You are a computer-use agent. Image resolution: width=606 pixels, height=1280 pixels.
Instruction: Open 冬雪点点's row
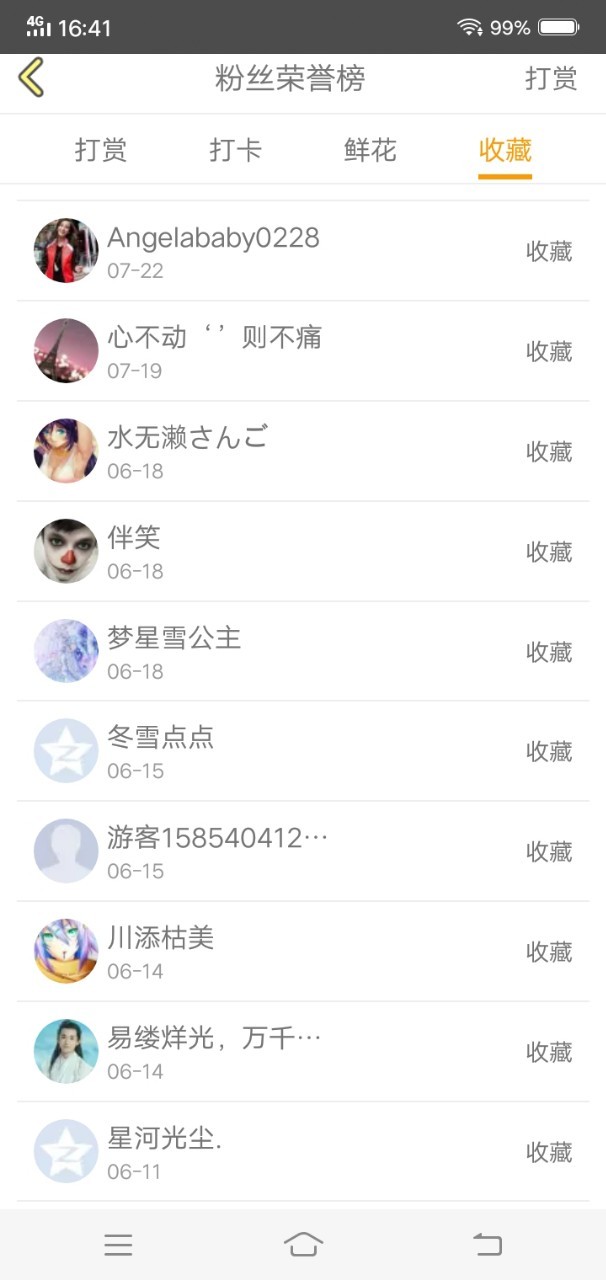click(303, 751)
